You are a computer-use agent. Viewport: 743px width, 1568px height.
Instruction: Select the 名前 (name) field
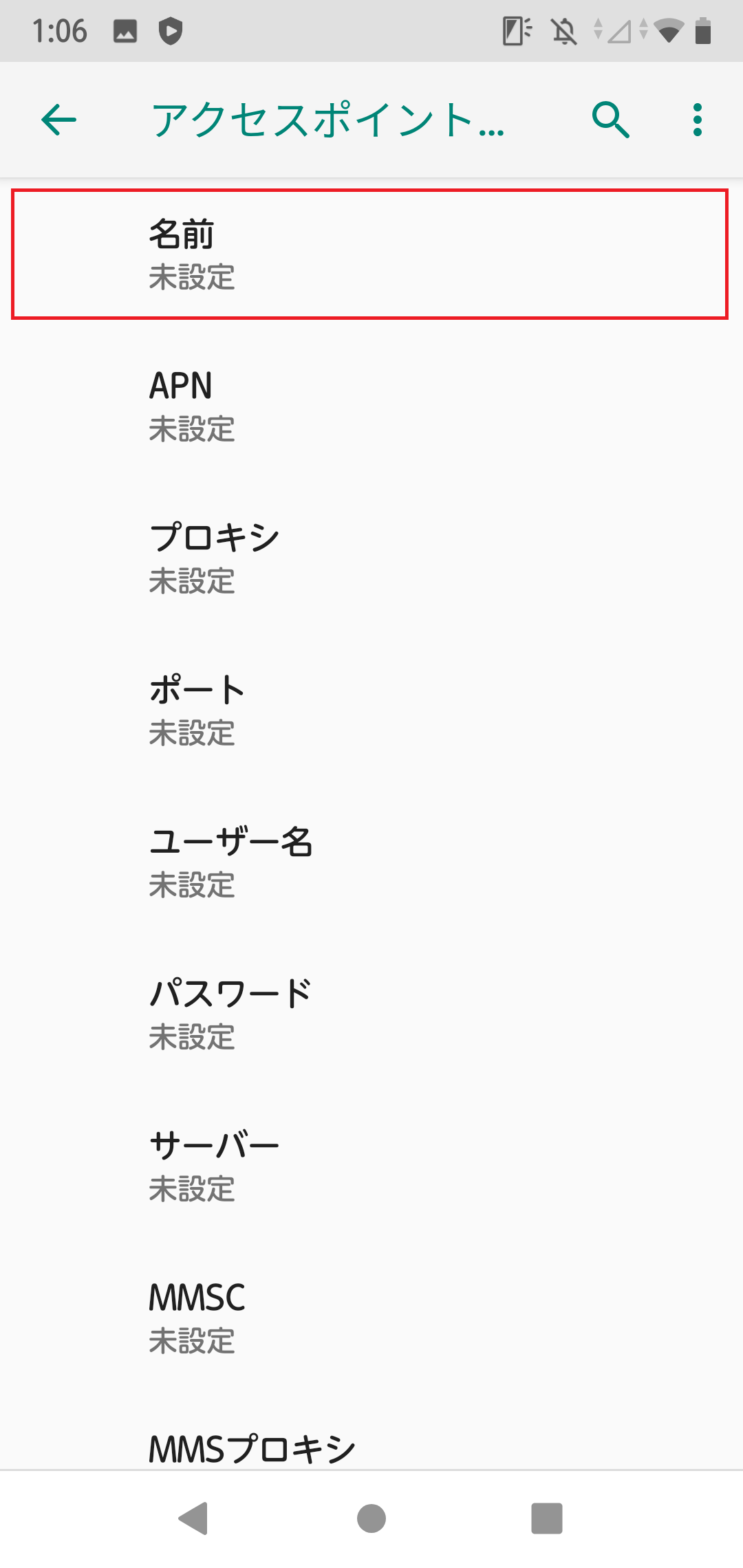[x=371, y=253]
